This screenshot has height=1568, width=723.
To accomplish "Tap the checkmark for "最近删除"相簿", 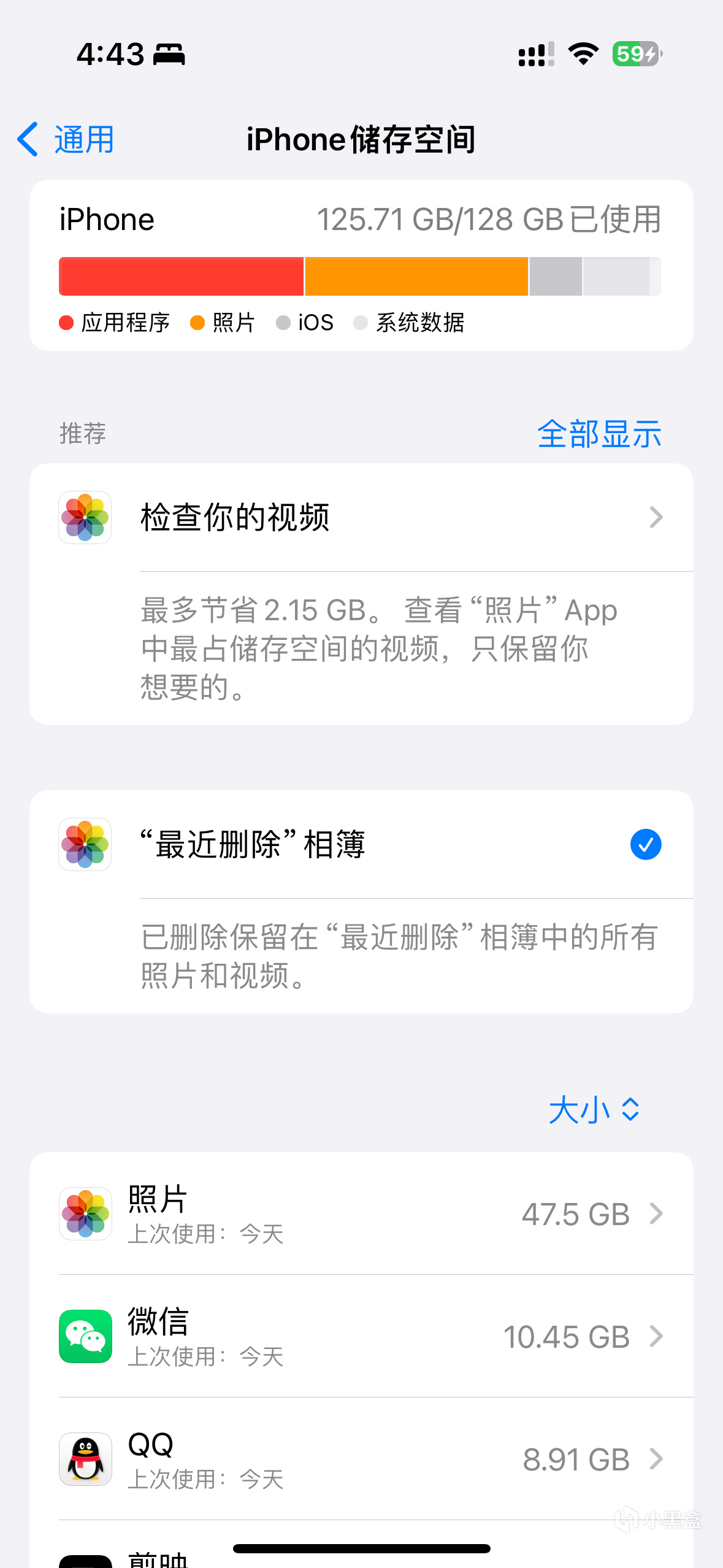I will 645,845.
